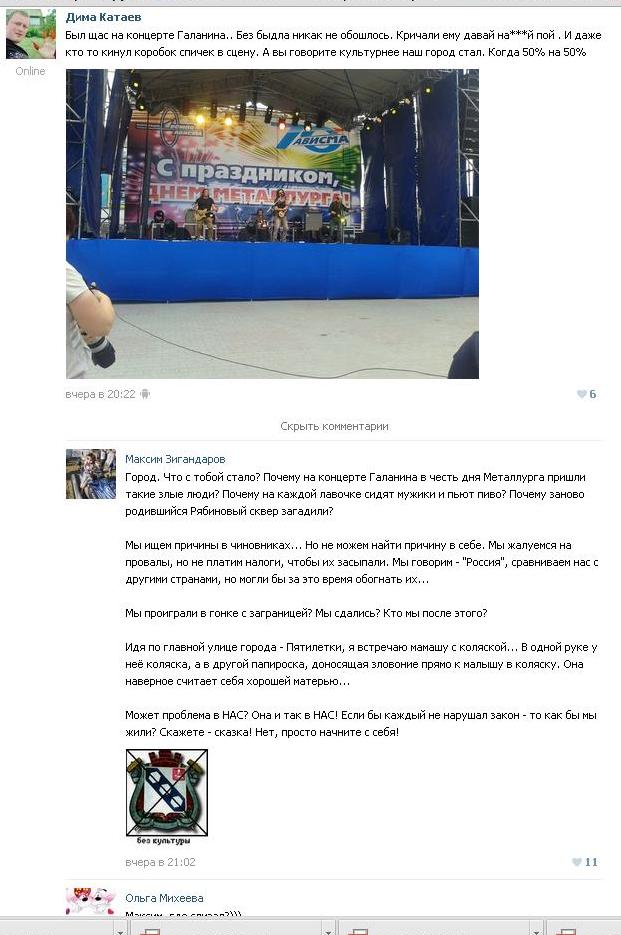Tap Дима Катаев's avatar picture
Image resolution: width=621 pixels, height=935 pixels.
pos(30,34)
